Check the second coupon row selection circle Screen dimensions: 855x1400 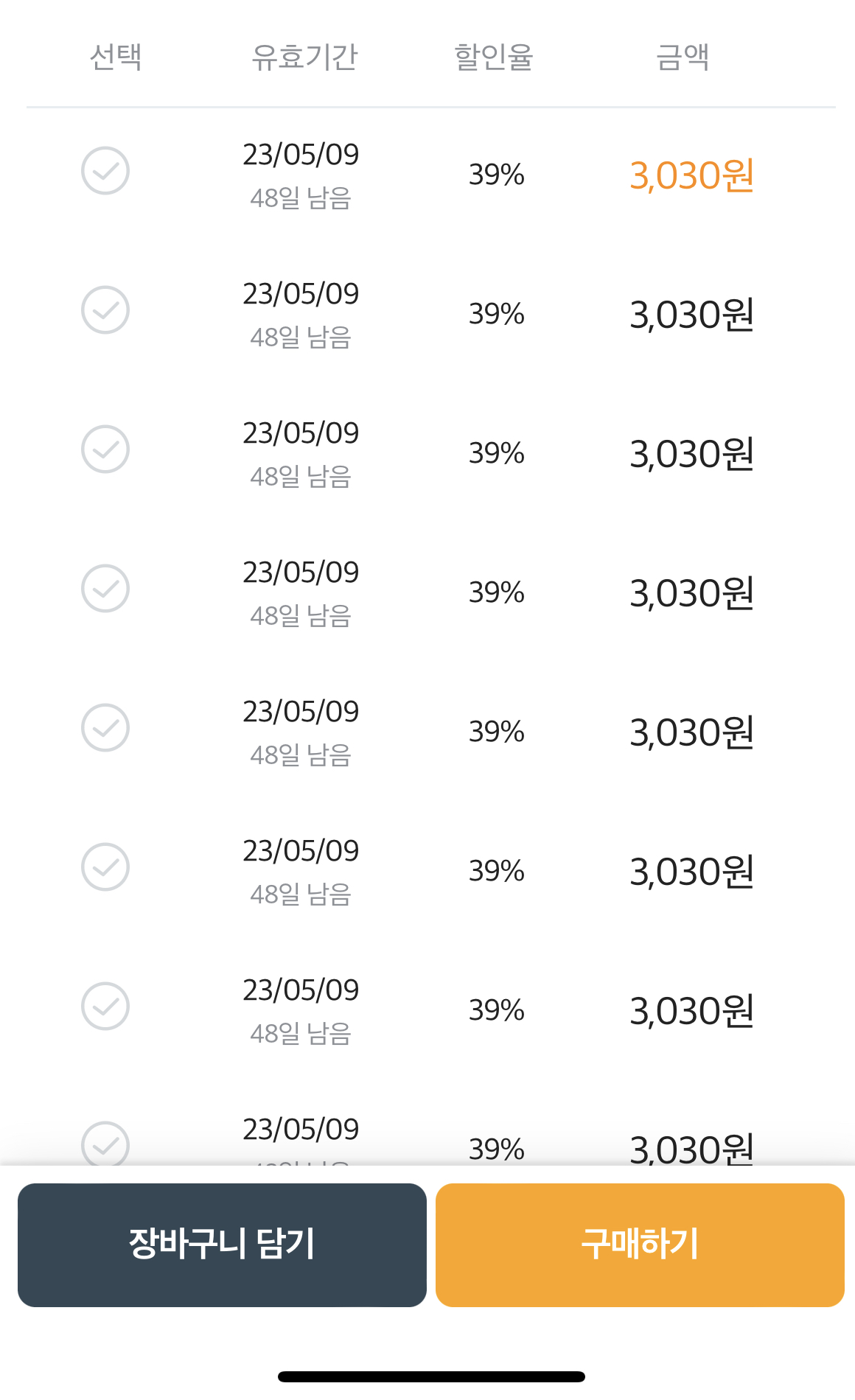click(105, 309)
